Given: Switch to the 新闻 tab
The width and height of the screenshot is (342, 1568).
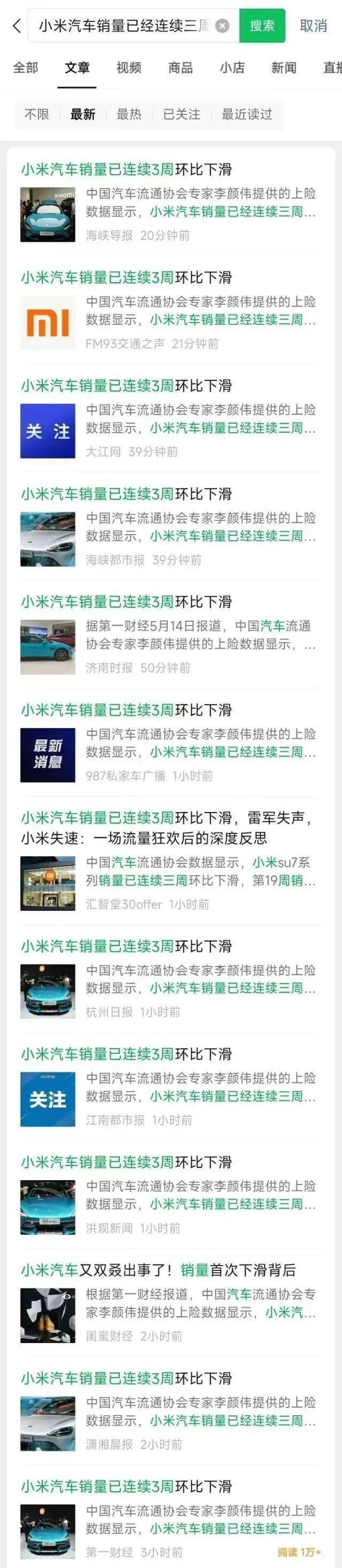Looking at the screenshot, I should [284, 67].
